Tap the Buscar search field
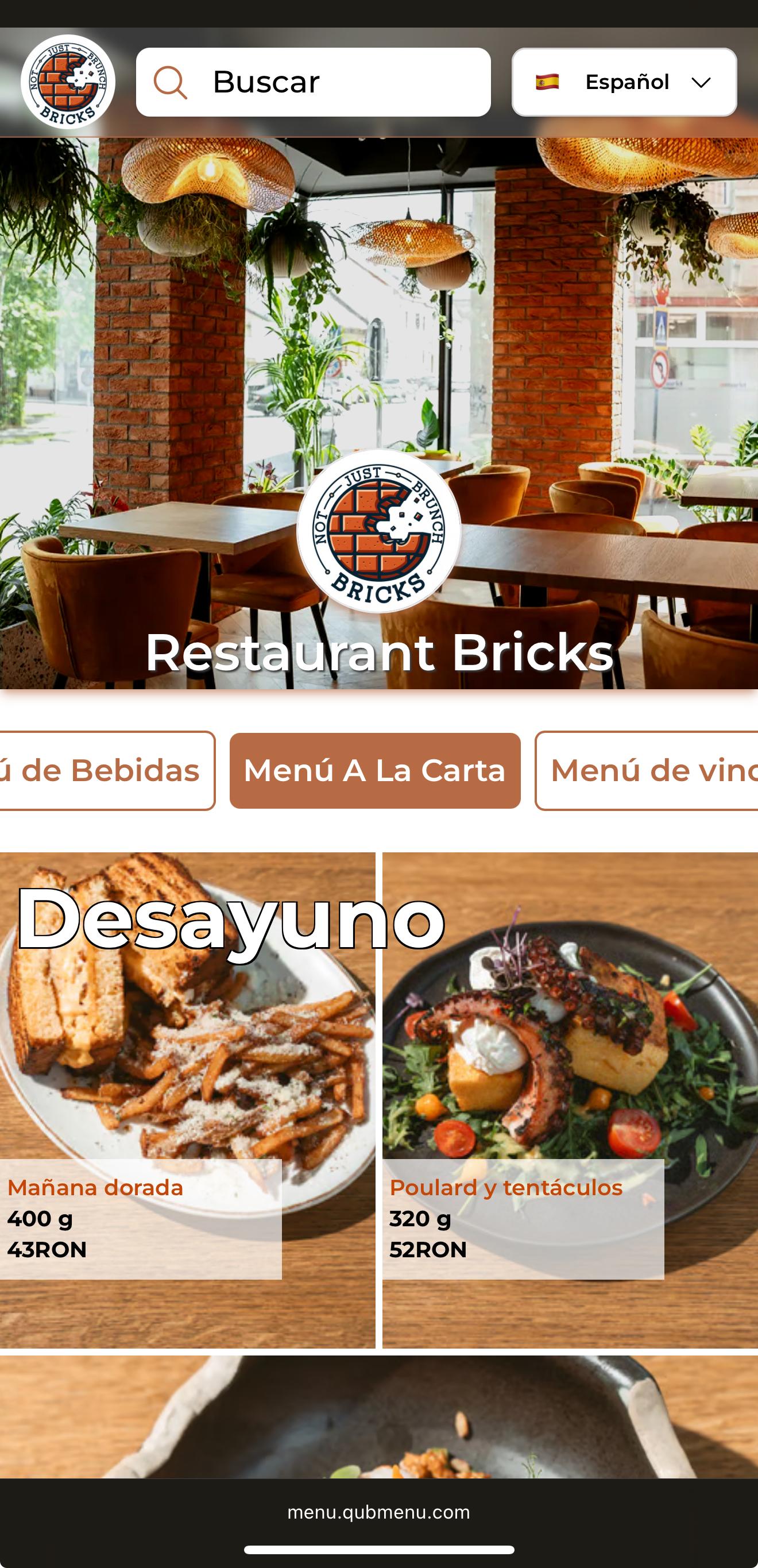The image size is (758, 1568). tap(314, 82)
